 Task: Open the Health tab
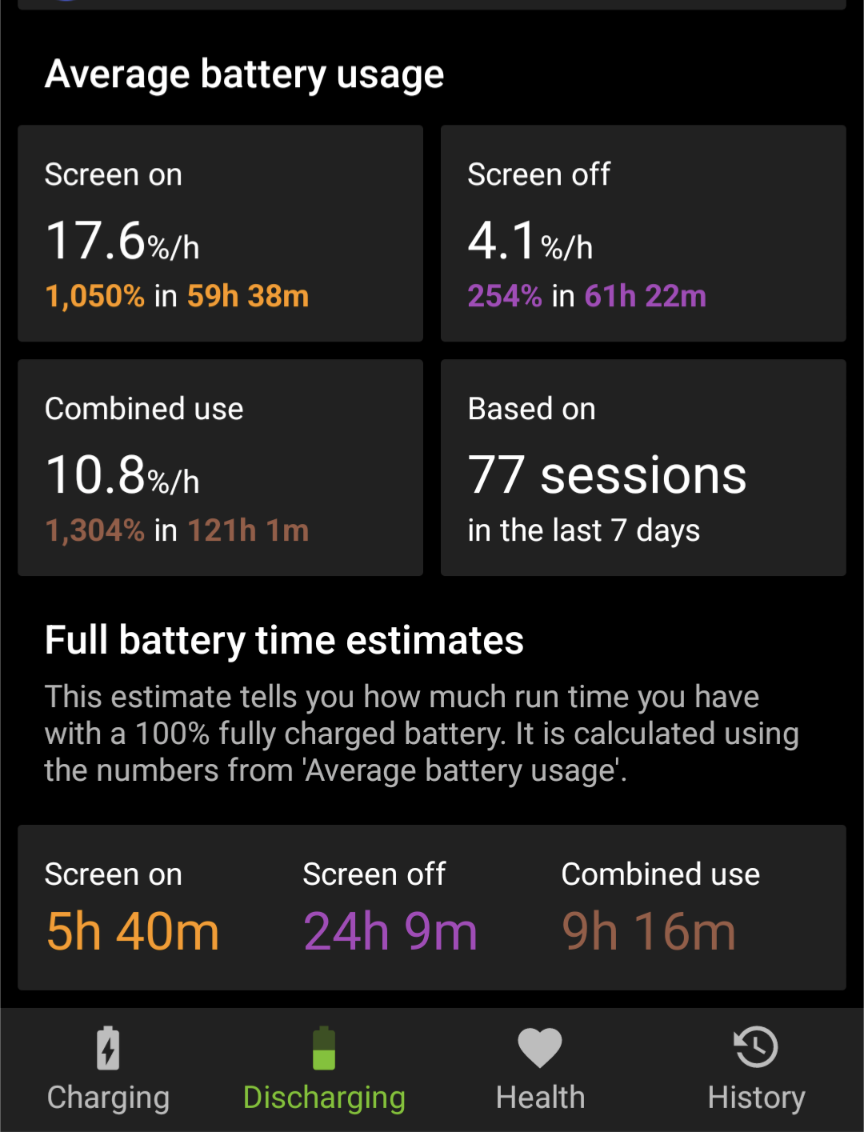pos(540,1070)
